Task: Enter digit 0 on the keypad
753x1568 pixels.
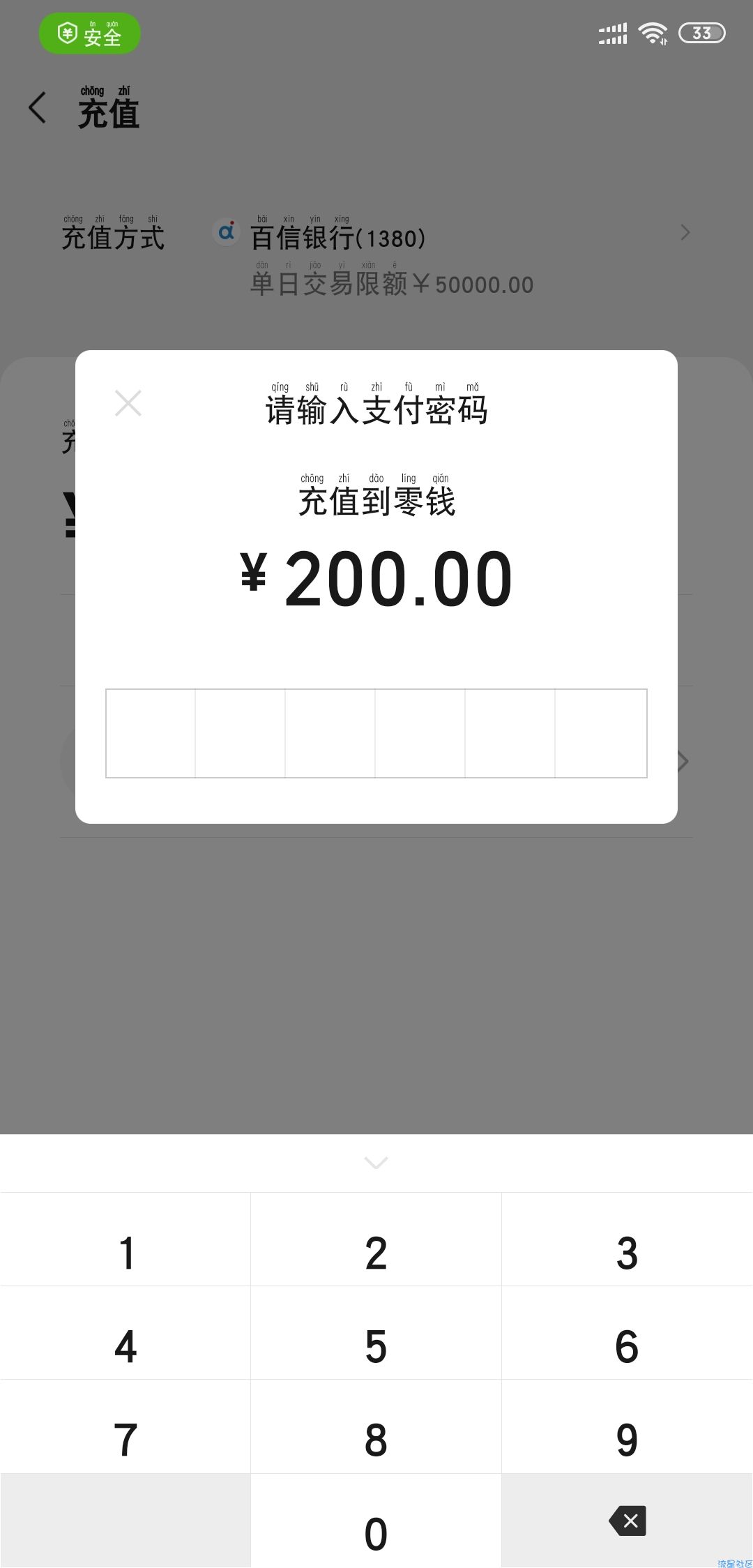Action: (x=376, y=1533)
